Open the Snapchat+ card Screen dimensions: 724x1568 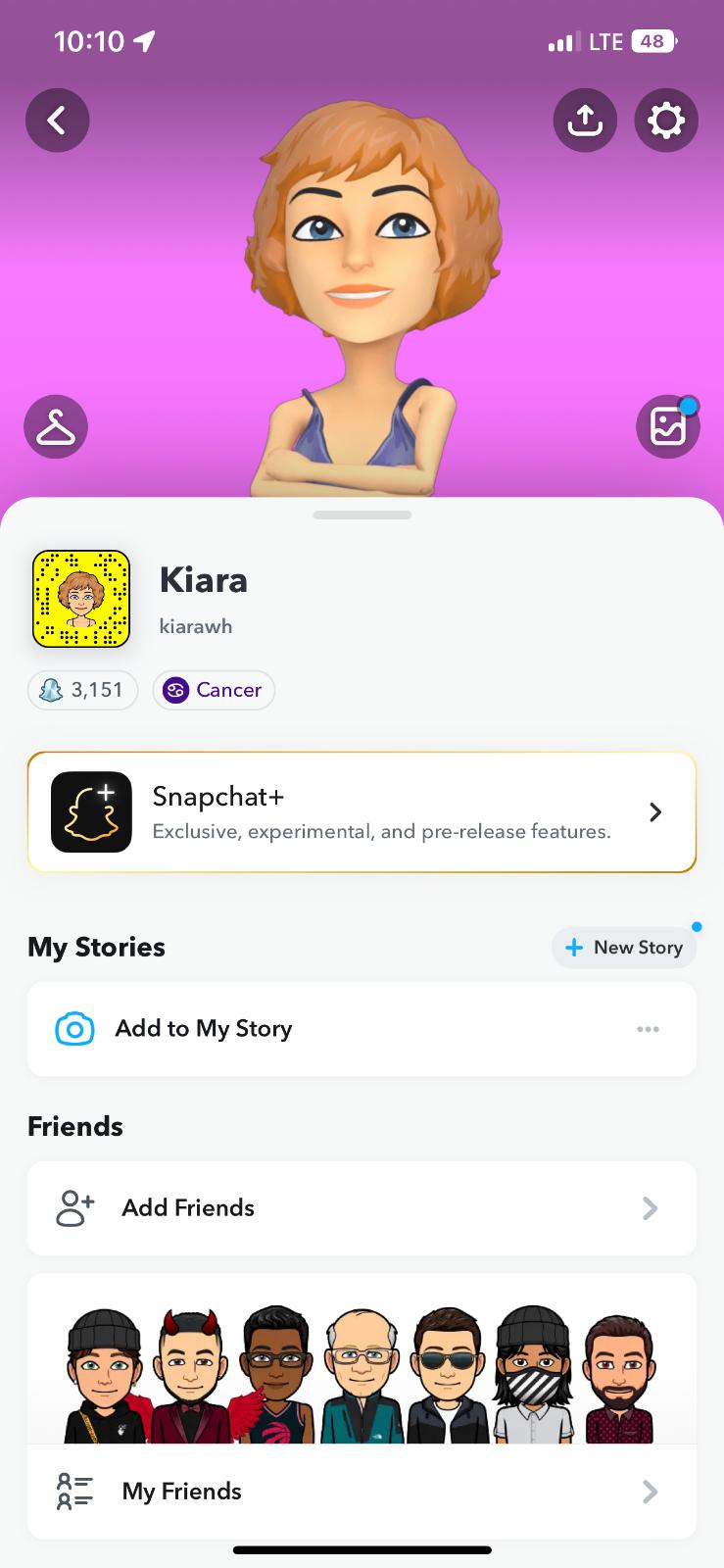(362, 812)
